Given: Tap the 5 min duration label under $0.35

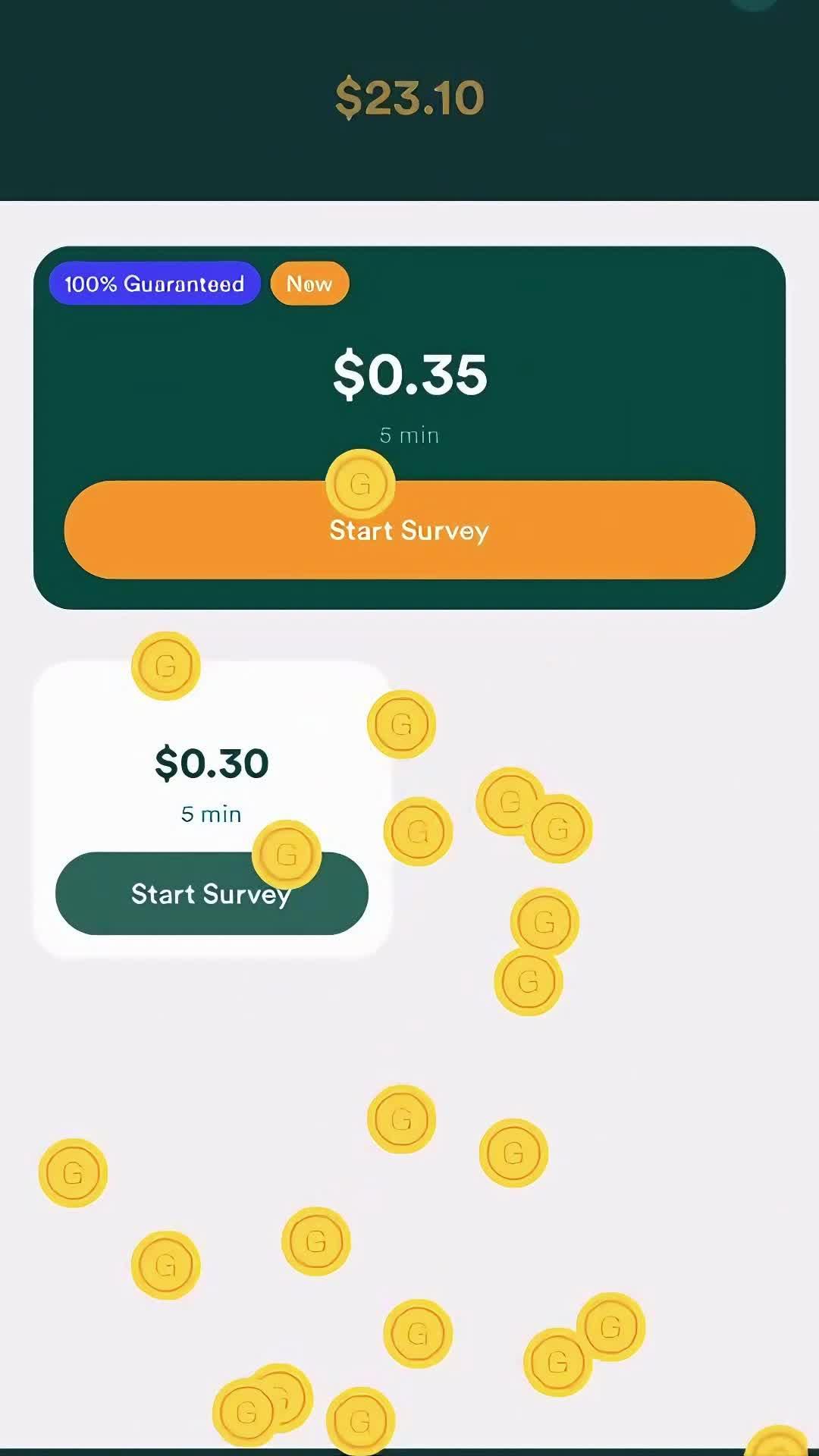Looking at the screenshot, I should click(x=409, y=435).
